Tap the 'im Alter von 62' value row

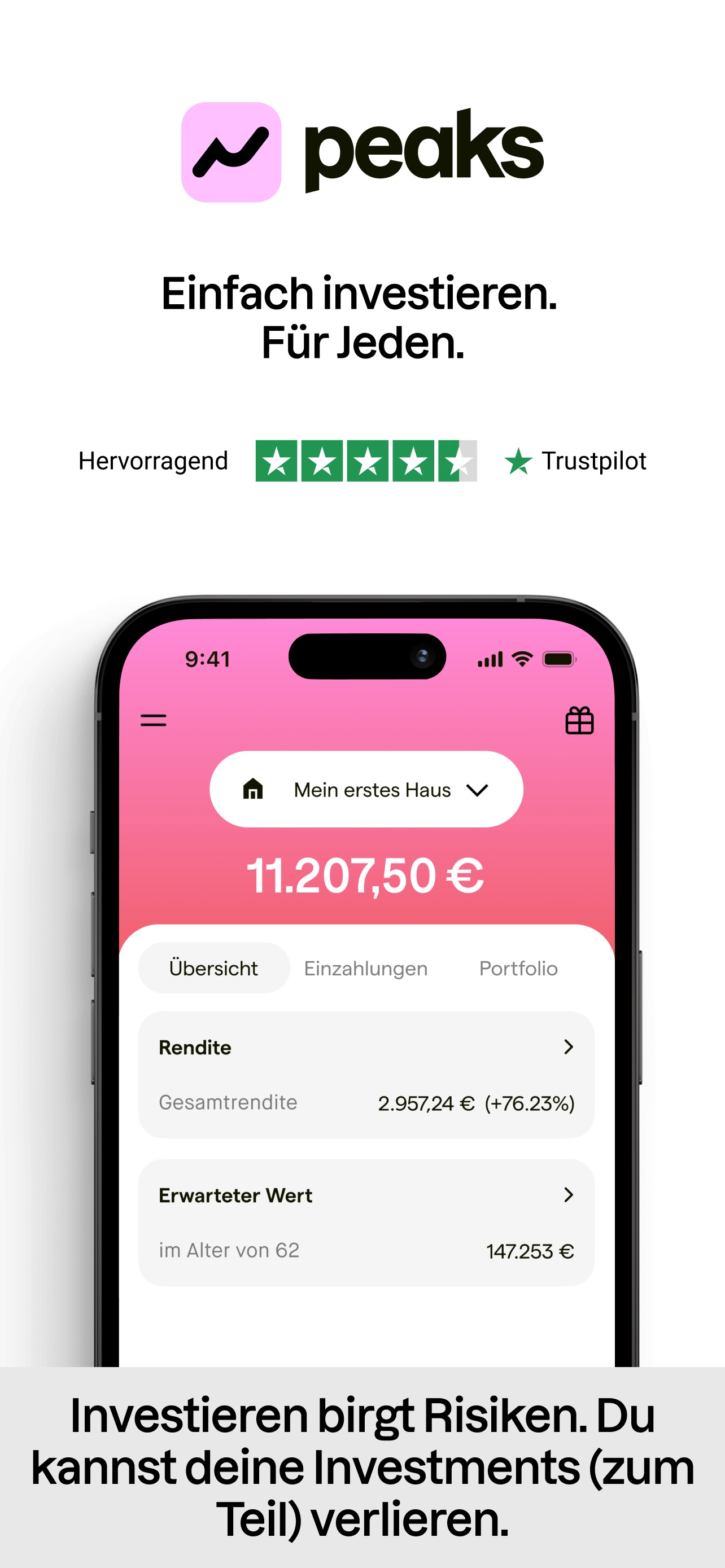[366, 1250]
